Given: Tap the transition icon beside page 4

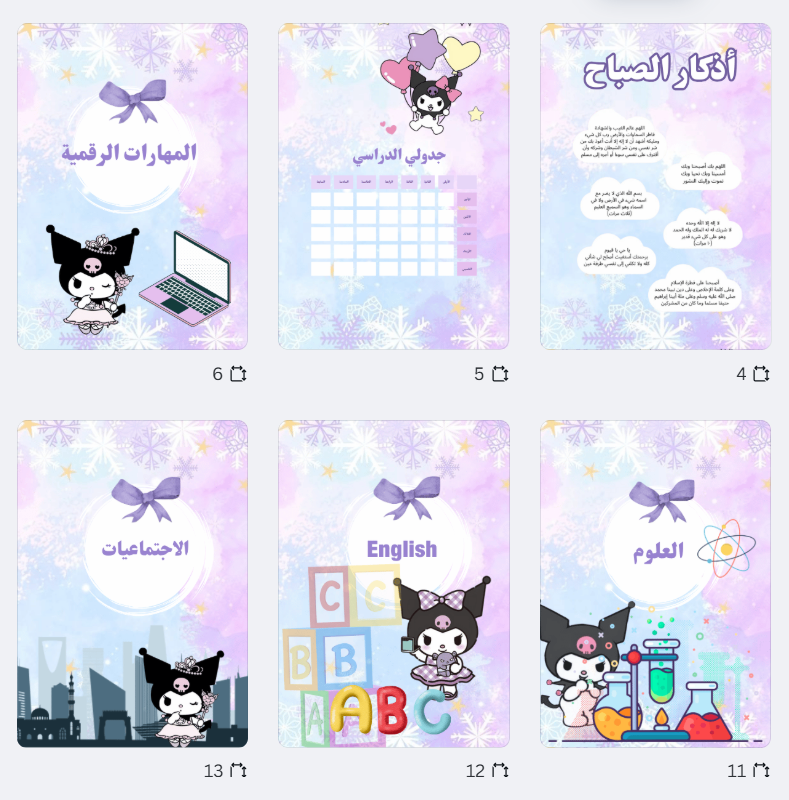Looking at the screenshot, I should click(761, 374).
